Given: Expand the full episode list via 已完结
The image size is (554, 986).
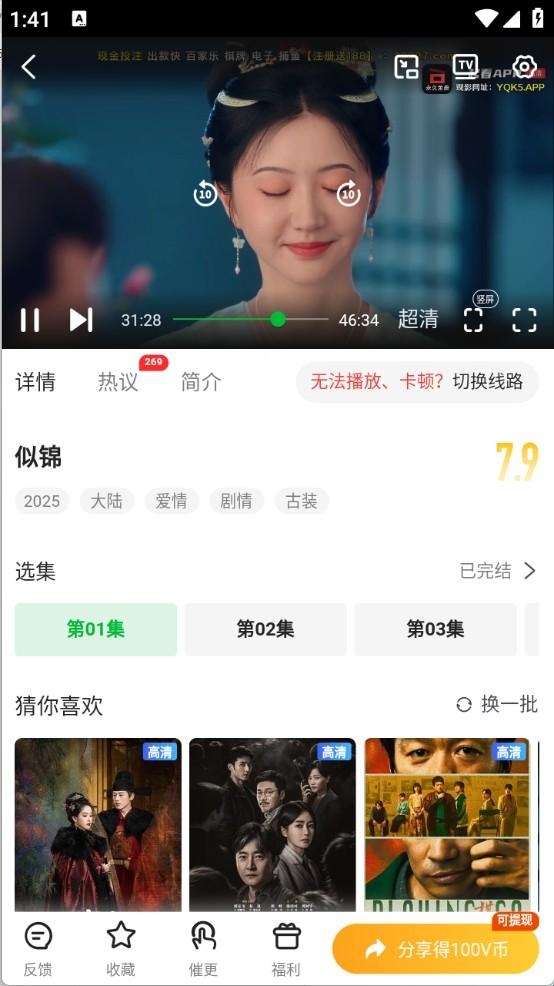Looking at the screenshot, I should [498, 571].
